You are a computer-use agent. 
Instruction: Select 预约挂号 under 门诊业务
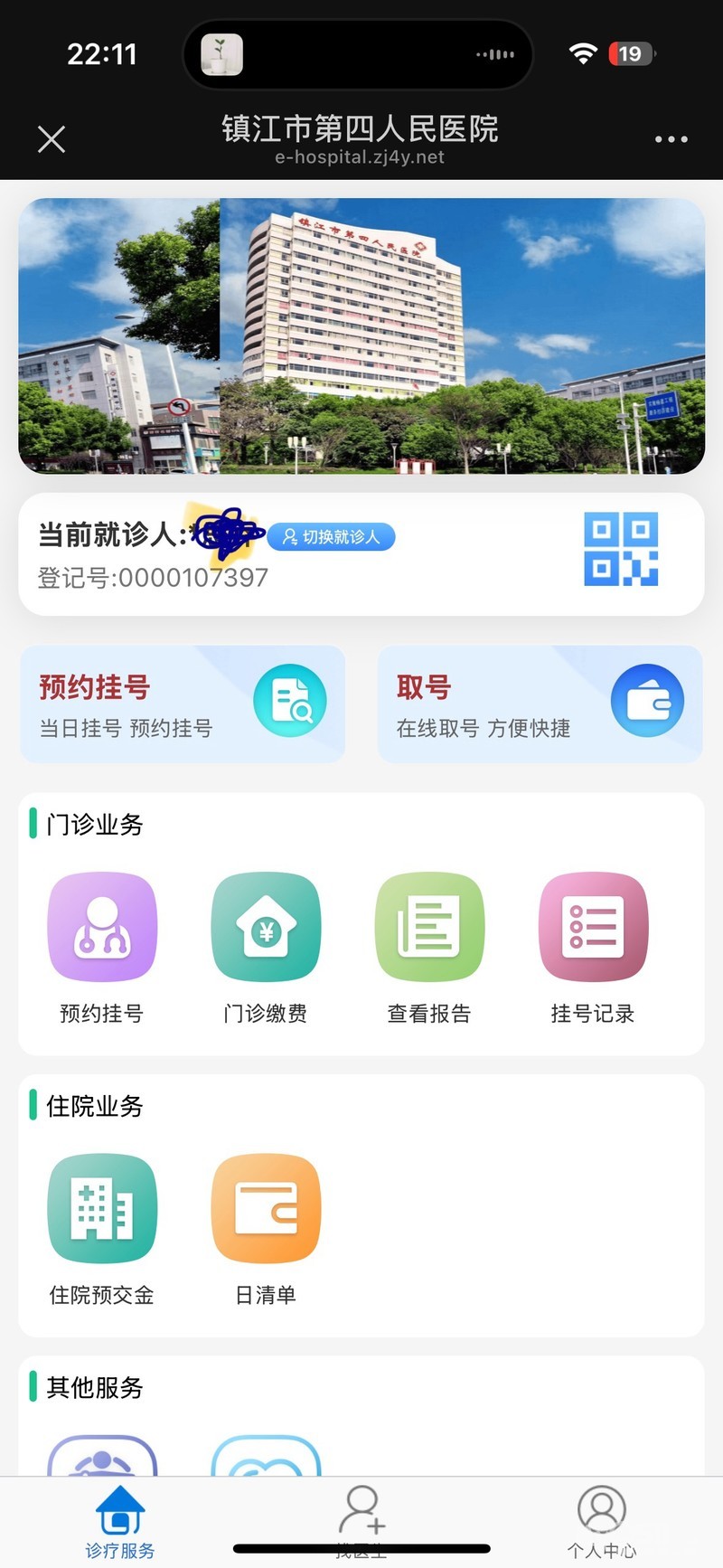tap(102, 946)
